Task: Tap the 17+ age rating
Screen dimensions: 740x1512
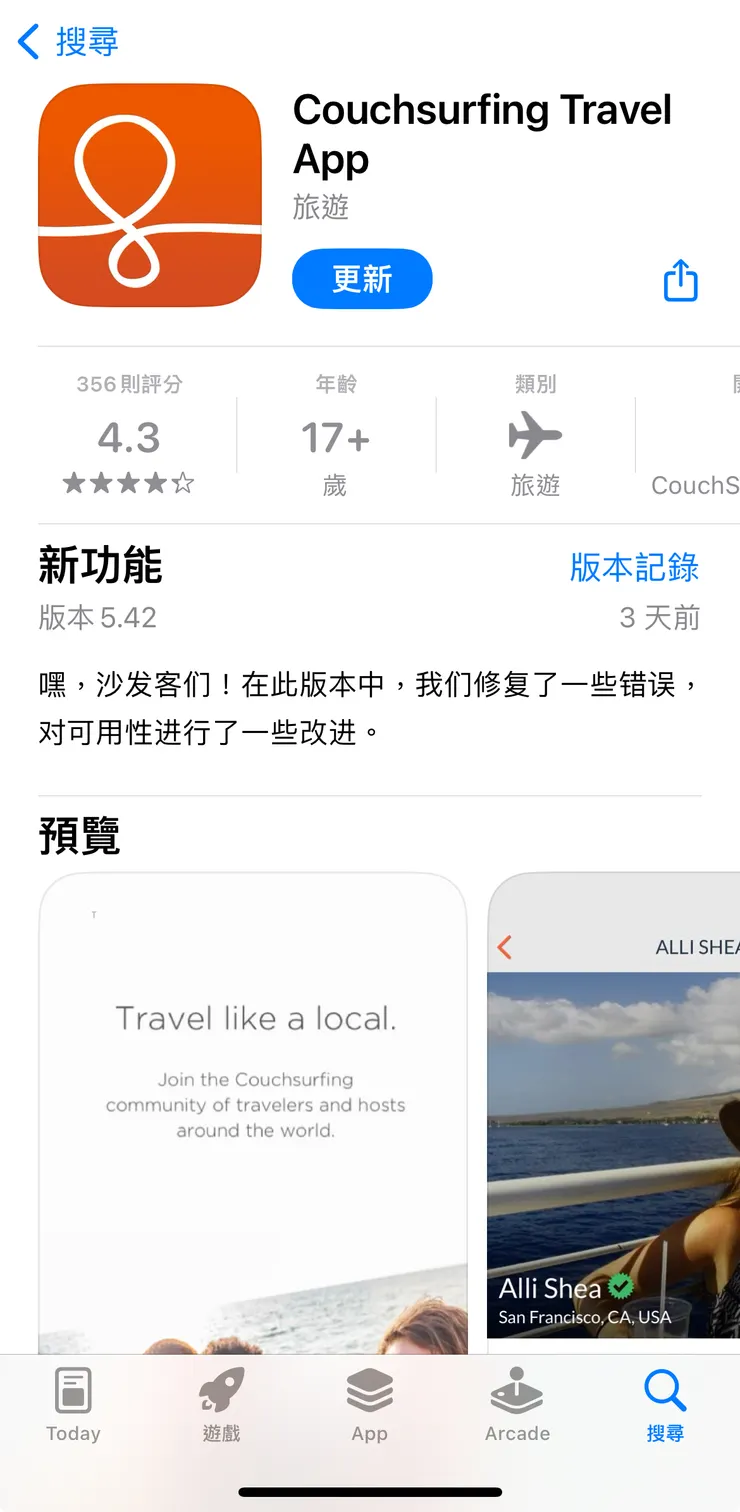Action: (x=335, y=434)
